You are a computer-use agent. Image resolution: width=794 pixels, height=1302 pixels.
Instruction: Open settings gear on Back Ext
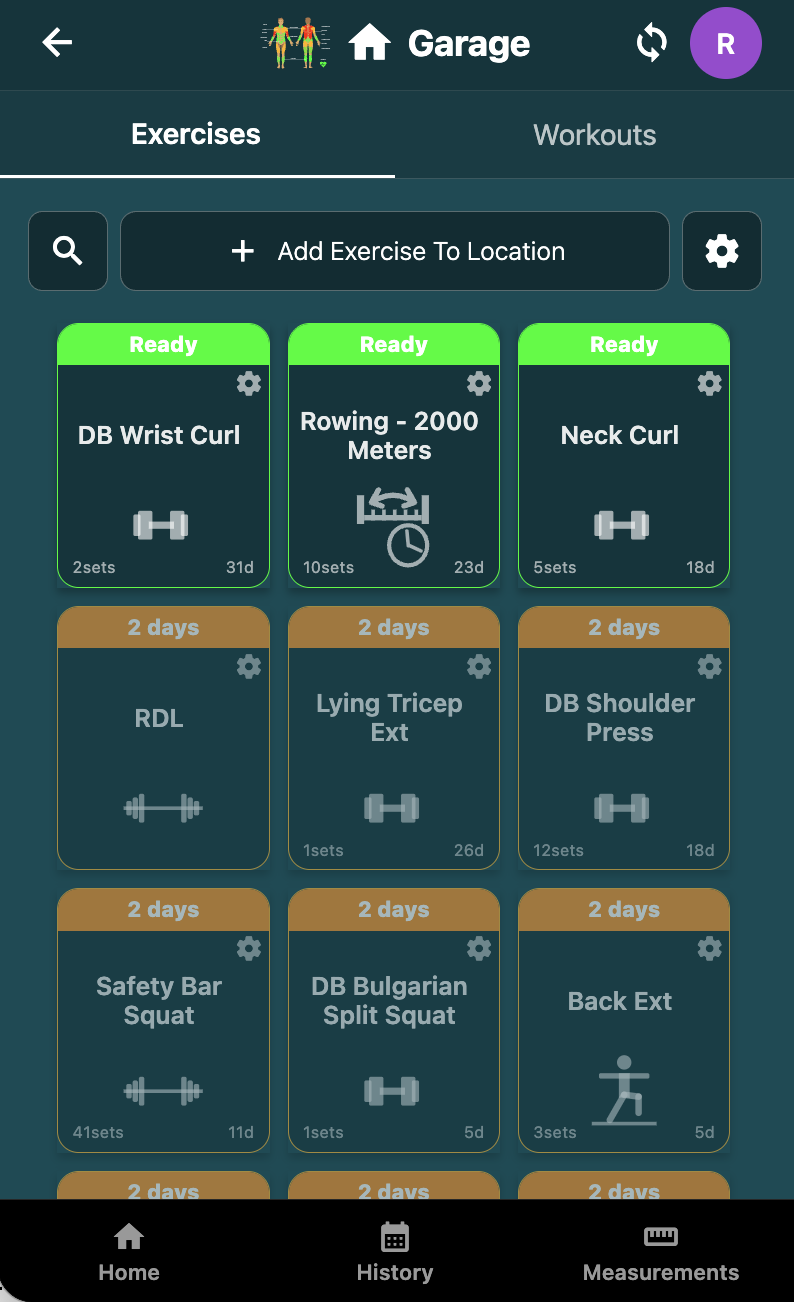[709, 948]
